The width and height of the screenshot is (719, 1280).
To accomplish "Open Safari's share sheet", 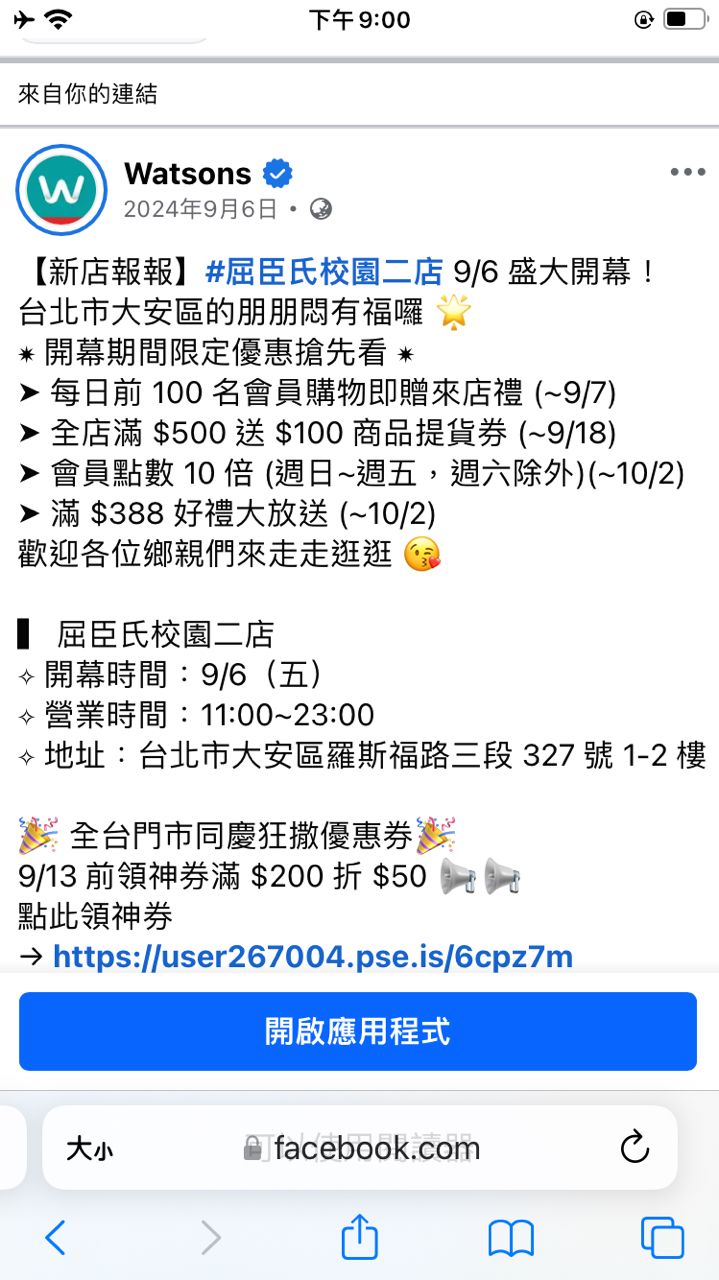I will (x=359, y=1237).
